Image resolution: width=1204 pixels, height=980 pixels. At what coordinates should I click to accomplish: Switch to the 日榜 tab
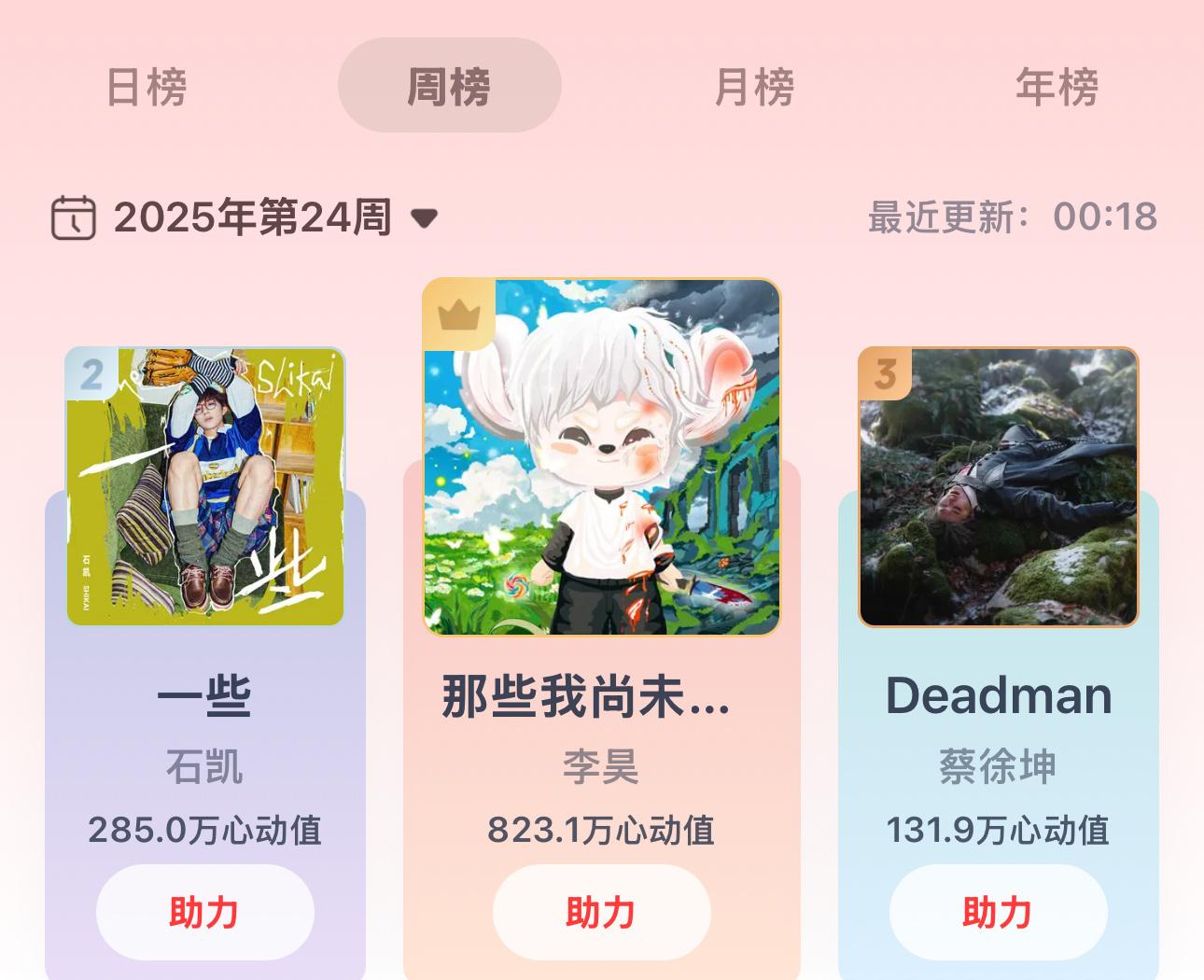pyautogui.click(x=147, y=88)
